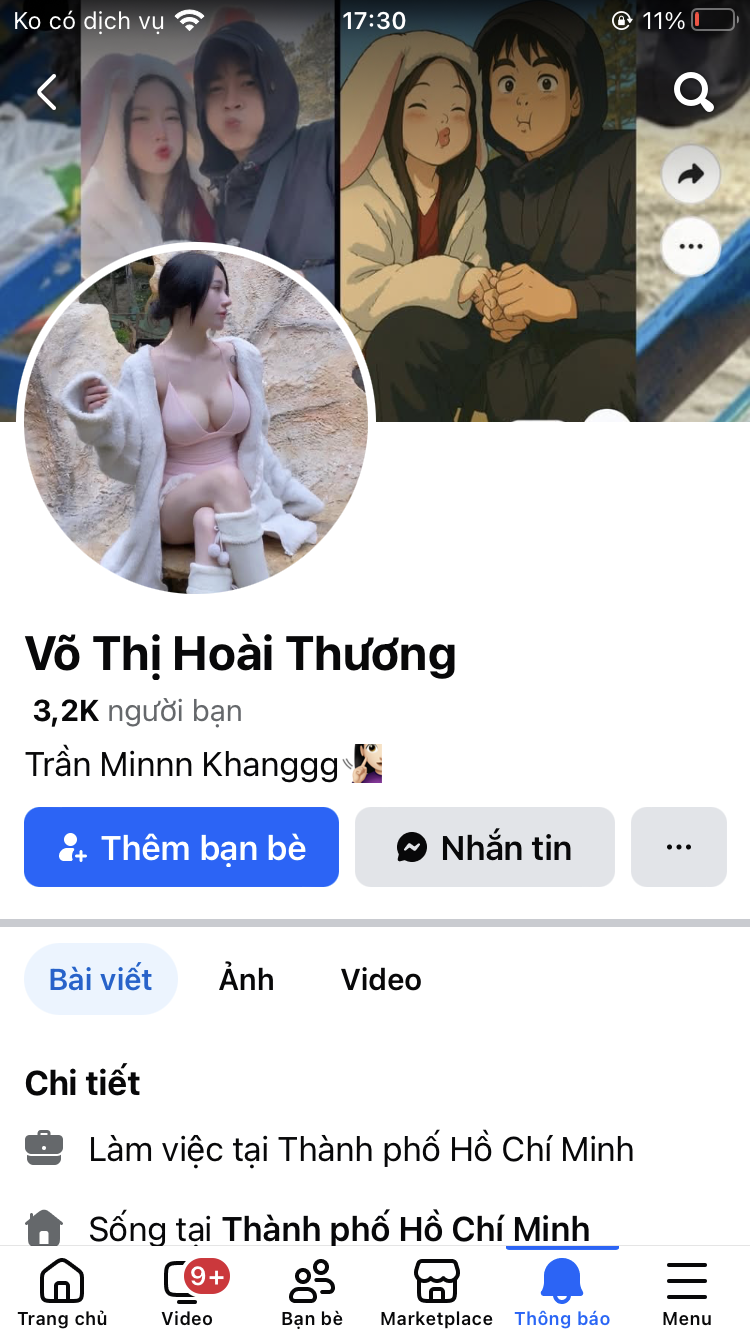Share the cover photo via arrow icon

pyautogui.click(x=691, y=176)
